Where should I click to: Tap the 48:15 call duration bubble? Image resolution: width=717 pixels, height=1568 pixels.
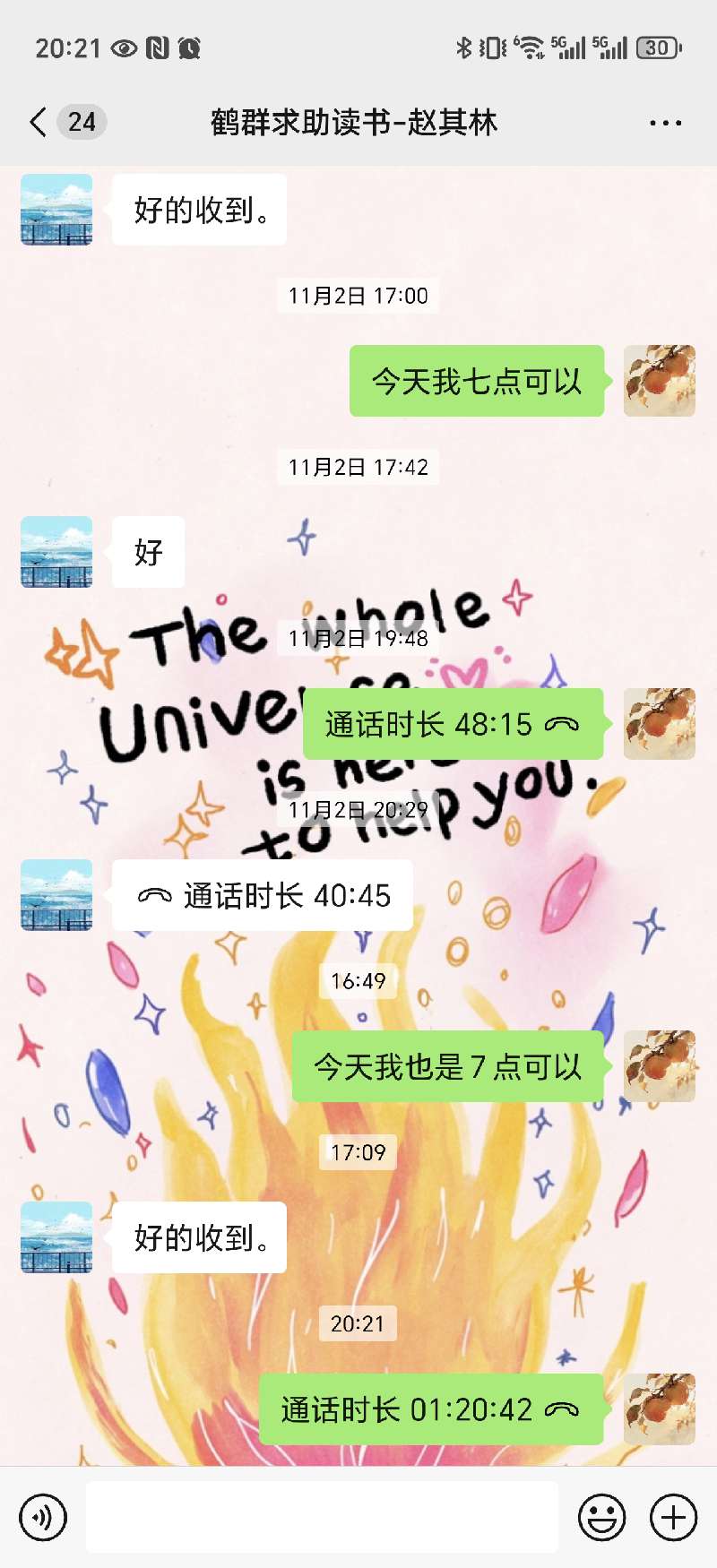453,724
